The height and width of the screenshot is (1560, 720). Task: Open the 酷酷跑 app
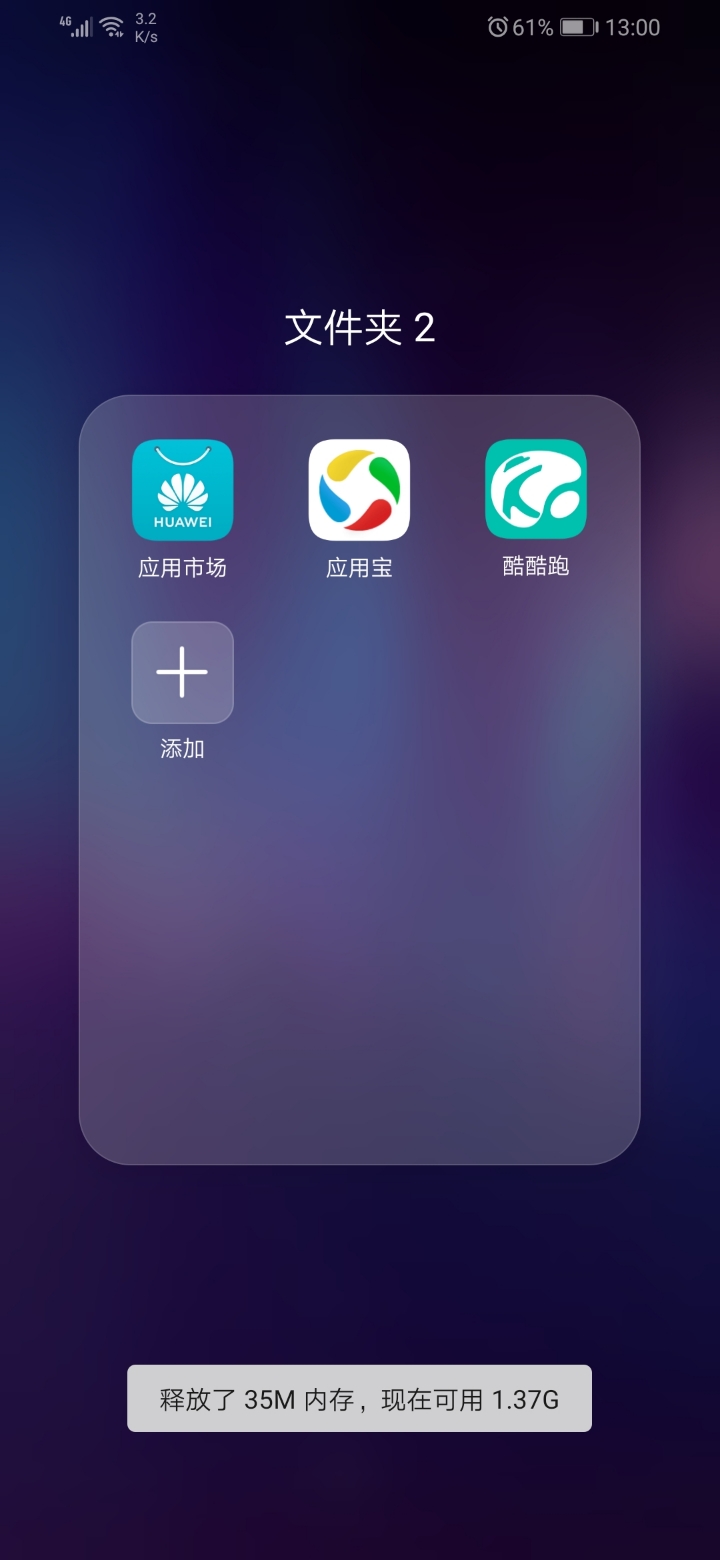[535, 490]
